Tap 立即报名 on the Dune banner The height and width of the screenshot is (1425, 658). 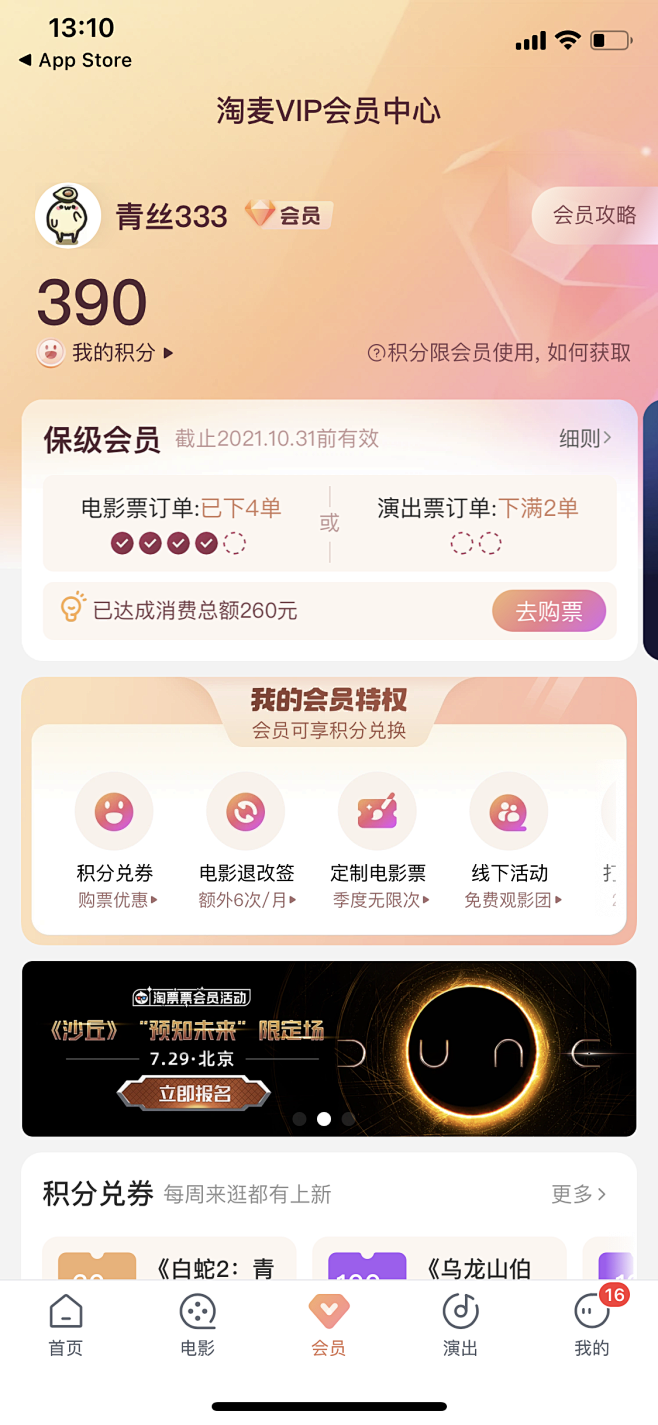[194, 1094]
